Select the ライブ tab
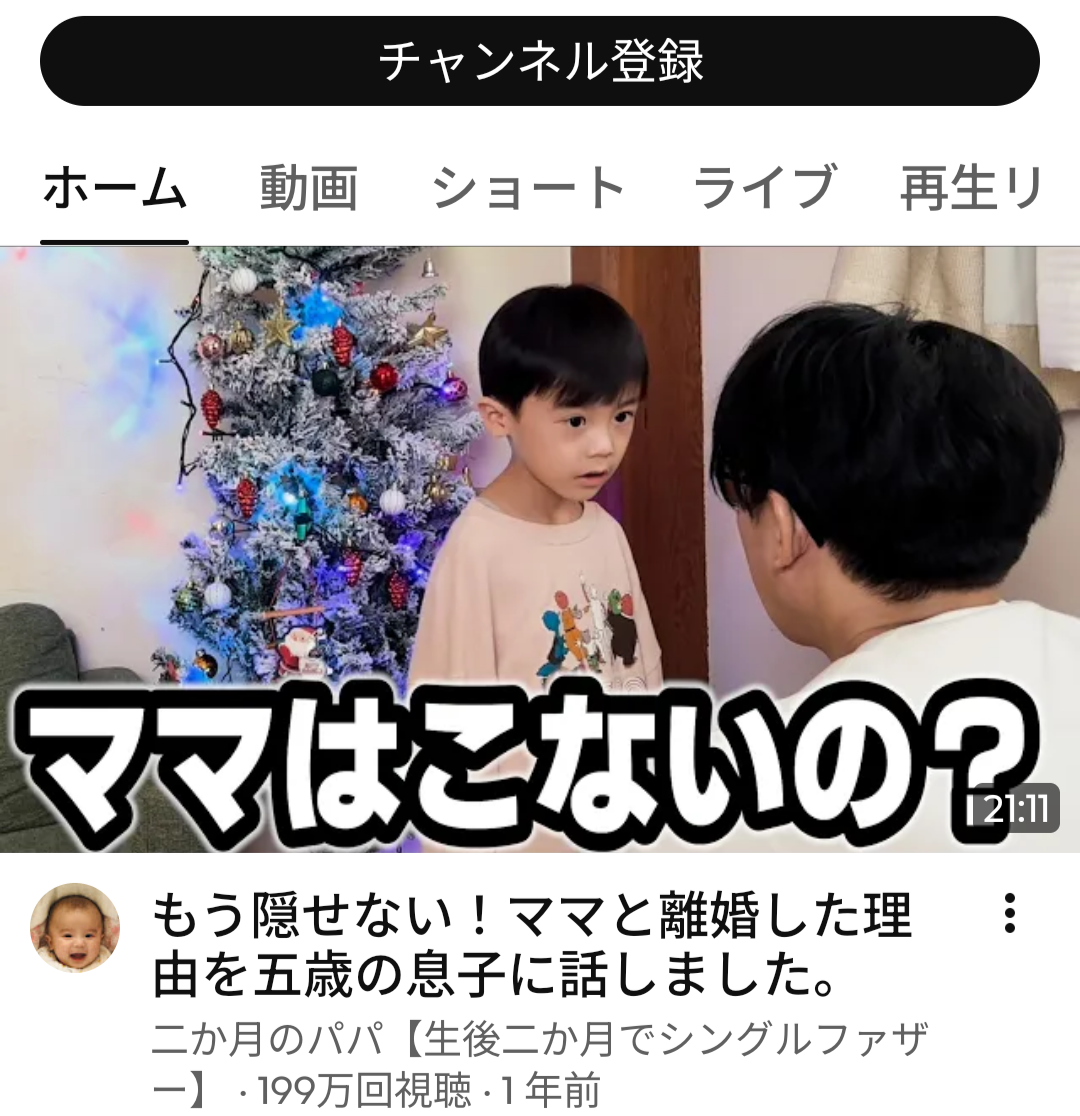 [x=764, y=189]
